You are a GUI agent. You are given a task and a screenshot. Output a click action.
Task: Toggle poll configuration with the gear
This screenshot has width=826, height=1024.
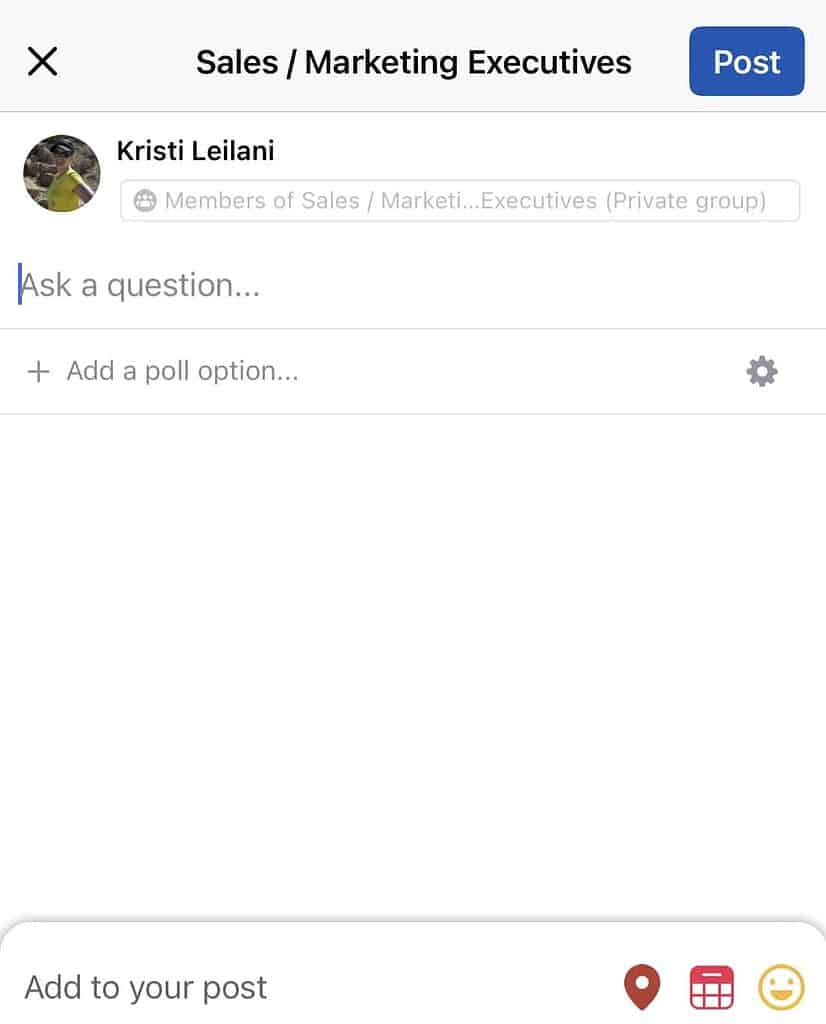point(761,371)
